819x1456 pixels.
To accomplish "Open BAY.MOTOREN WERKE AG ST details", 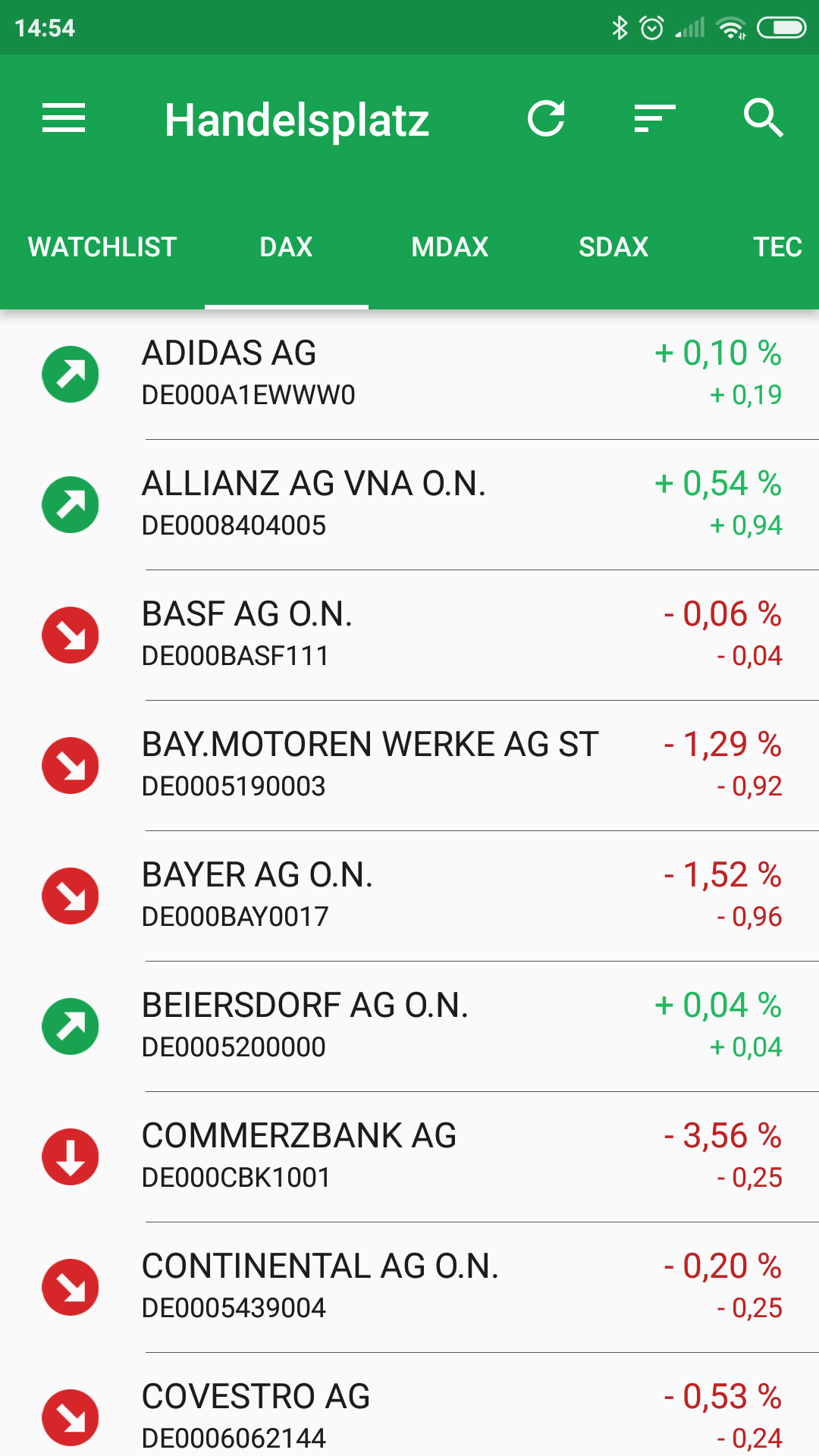I will coord(409,765).
